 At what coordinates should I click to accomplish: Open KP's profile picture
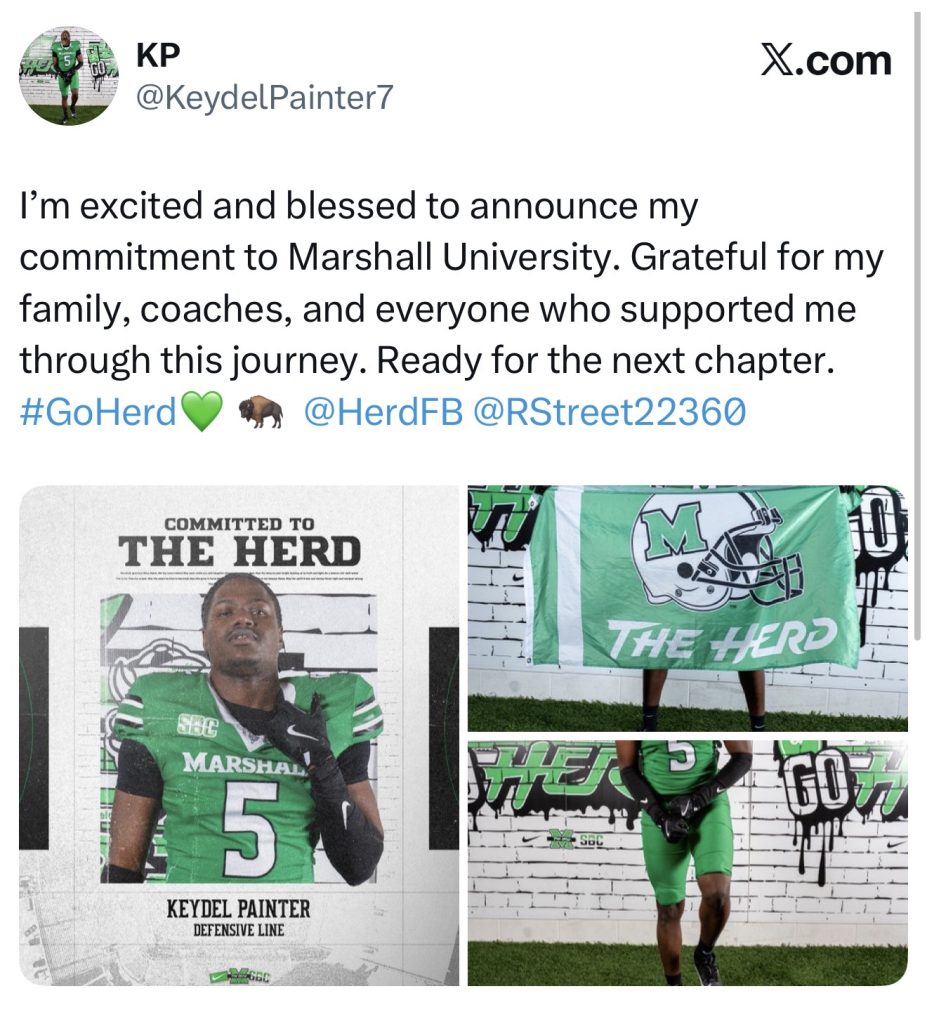click(69, 75)
